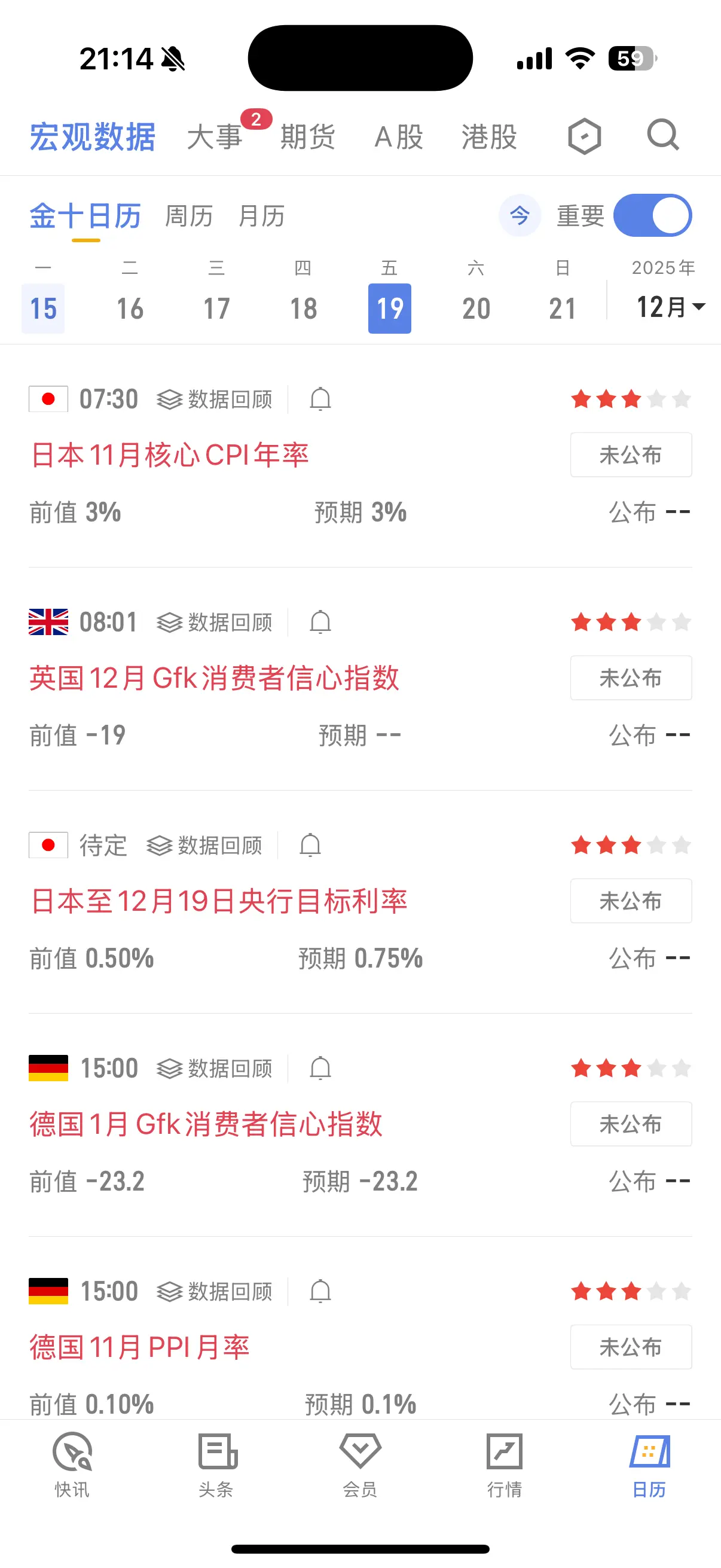Image resolution: width=721 pixels, height=1568 pixels.
Task: Switch to 周历 view
Action: [x=188, y=216]
